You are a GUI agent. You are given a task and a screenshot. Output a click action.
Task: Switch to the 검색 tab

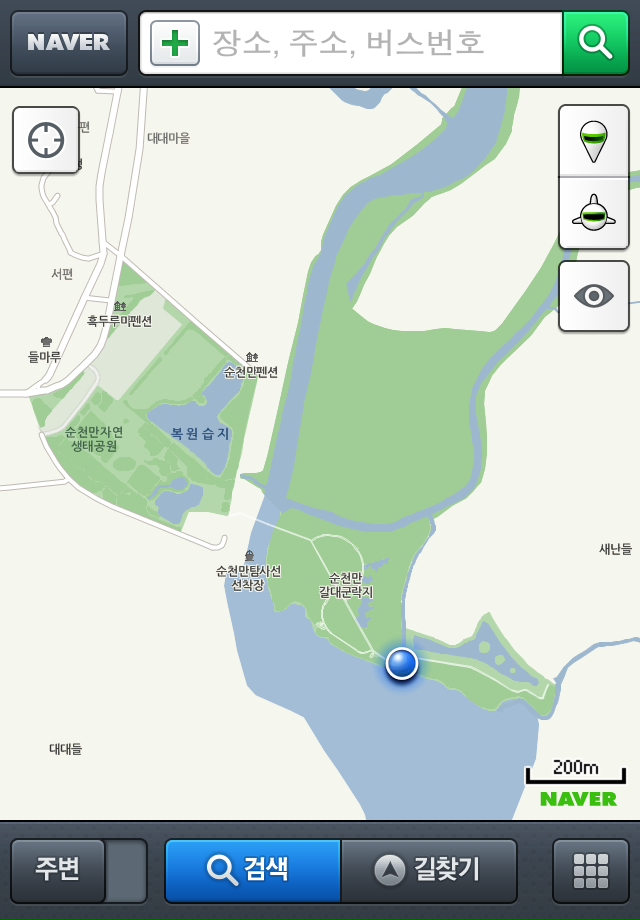(252, 870)
